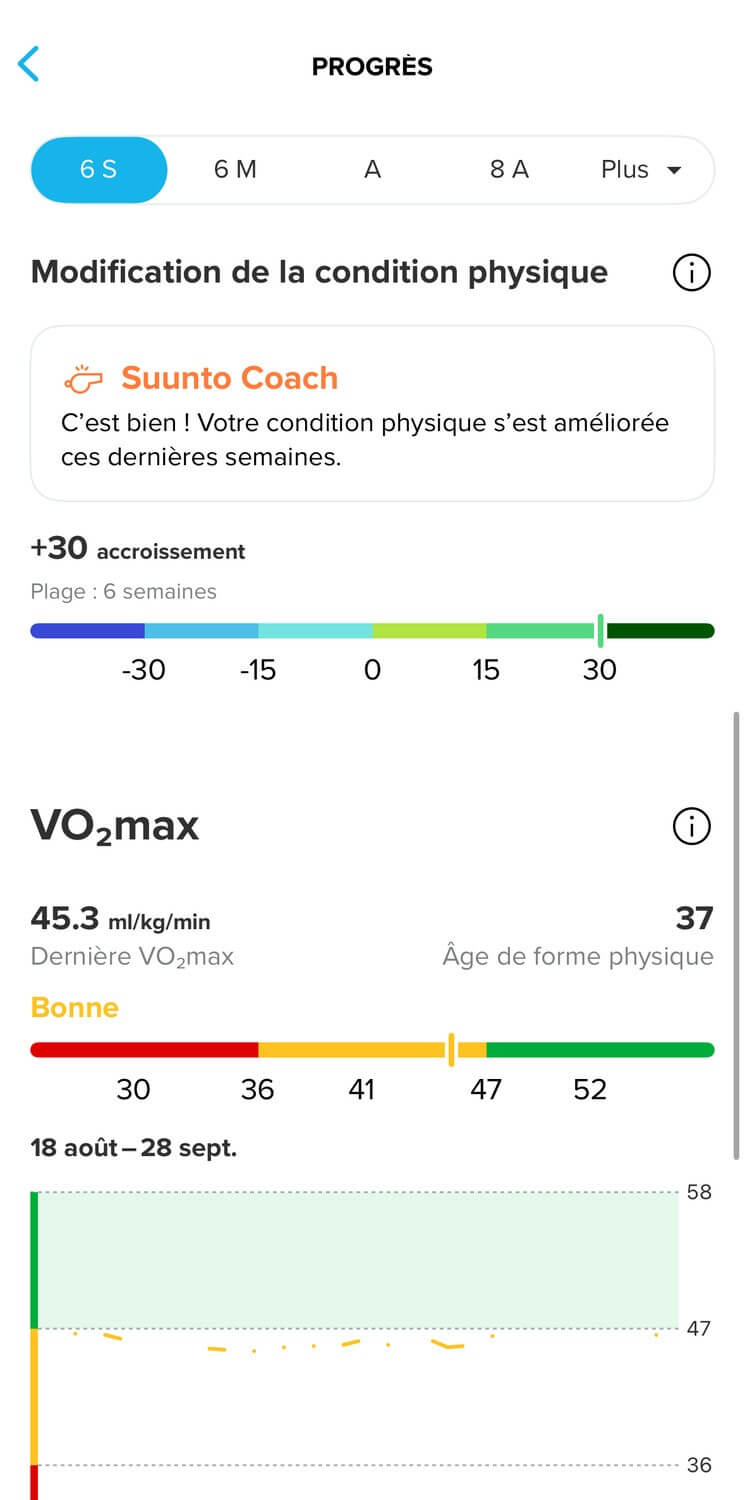This screenshot has width=745, height=1500.
Task: Open the Plus dropdown for more ranges
Action: click(x=642, y=170)
